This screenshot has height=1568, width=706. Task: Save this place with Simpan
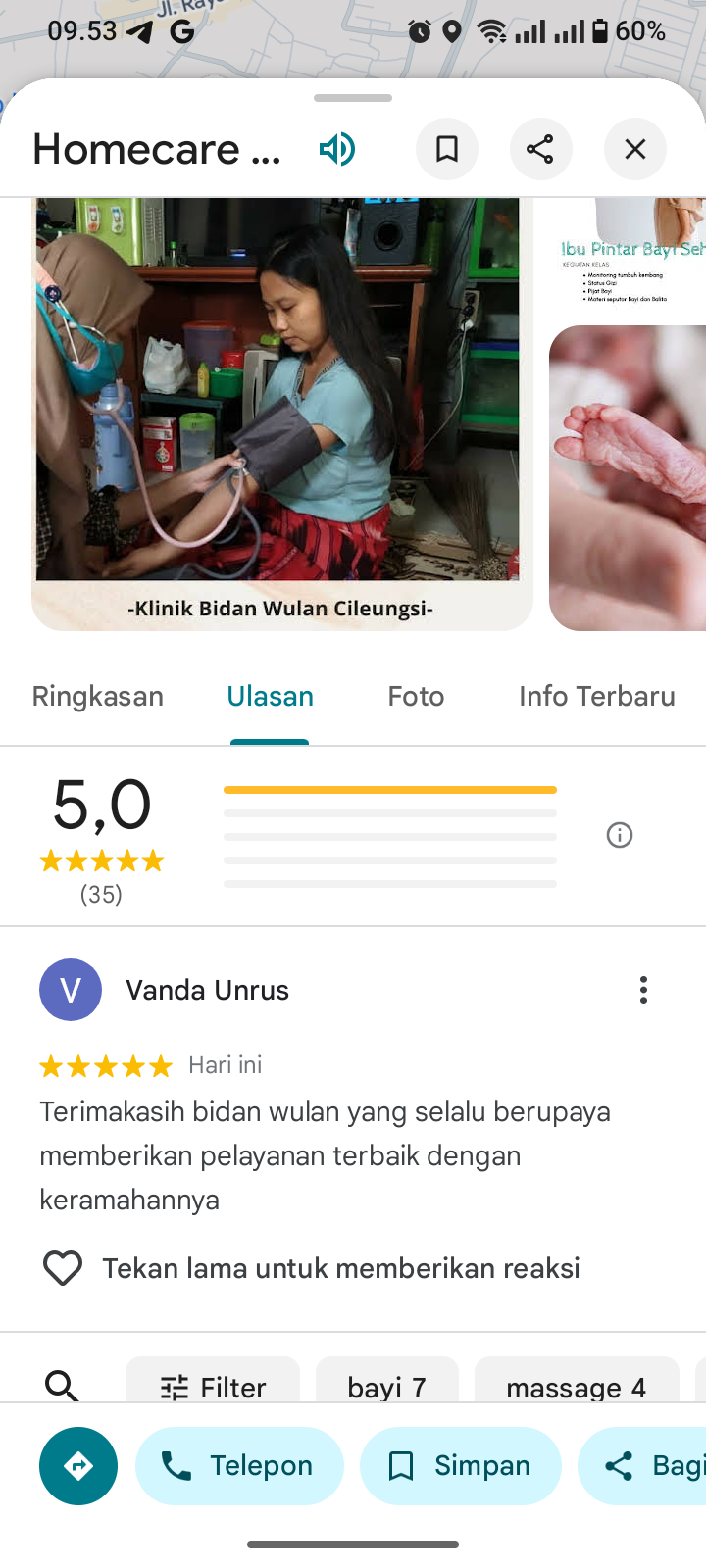461,1466
